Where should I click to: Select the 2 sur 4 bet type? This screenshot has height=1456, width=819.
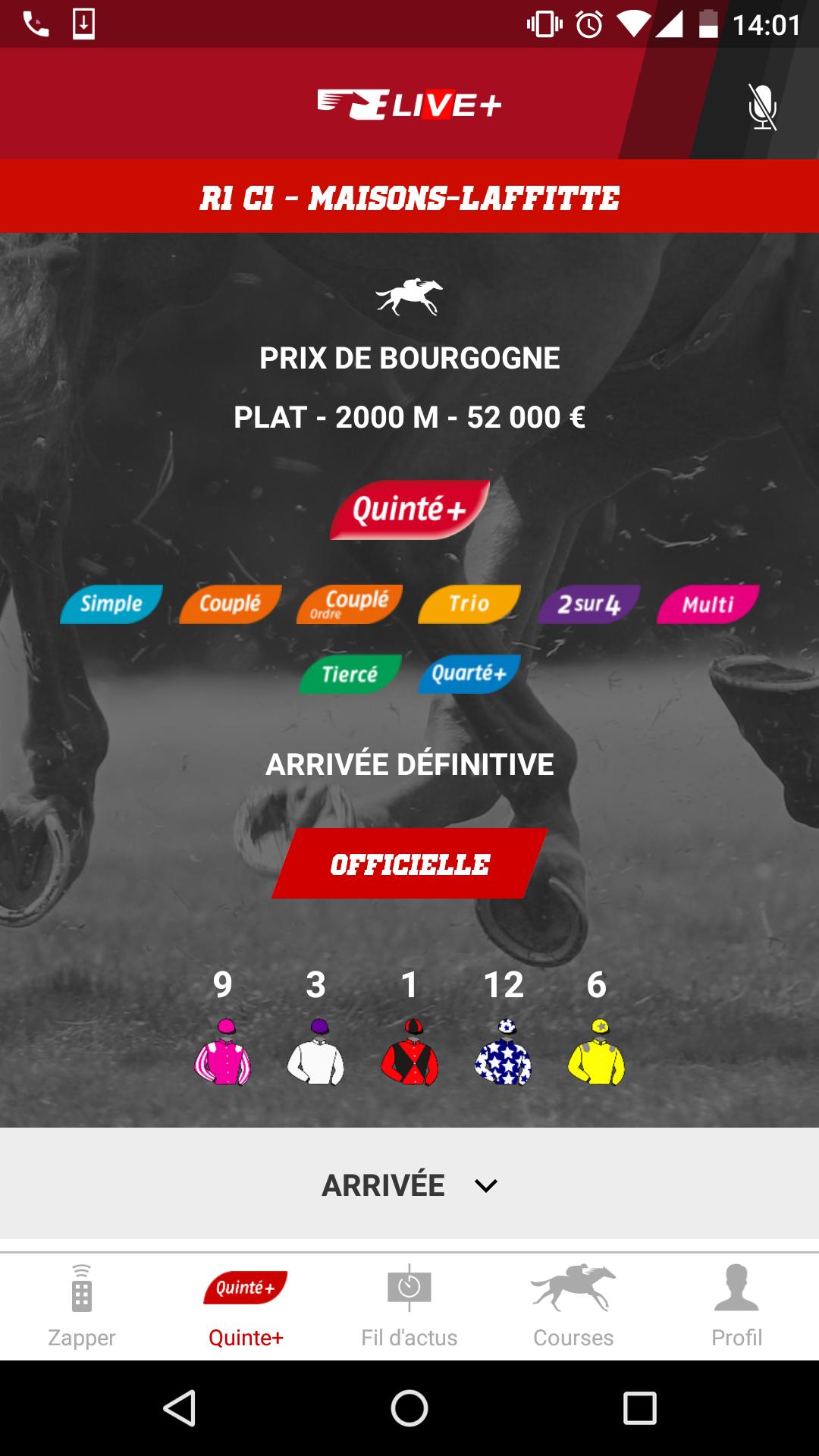590,604
